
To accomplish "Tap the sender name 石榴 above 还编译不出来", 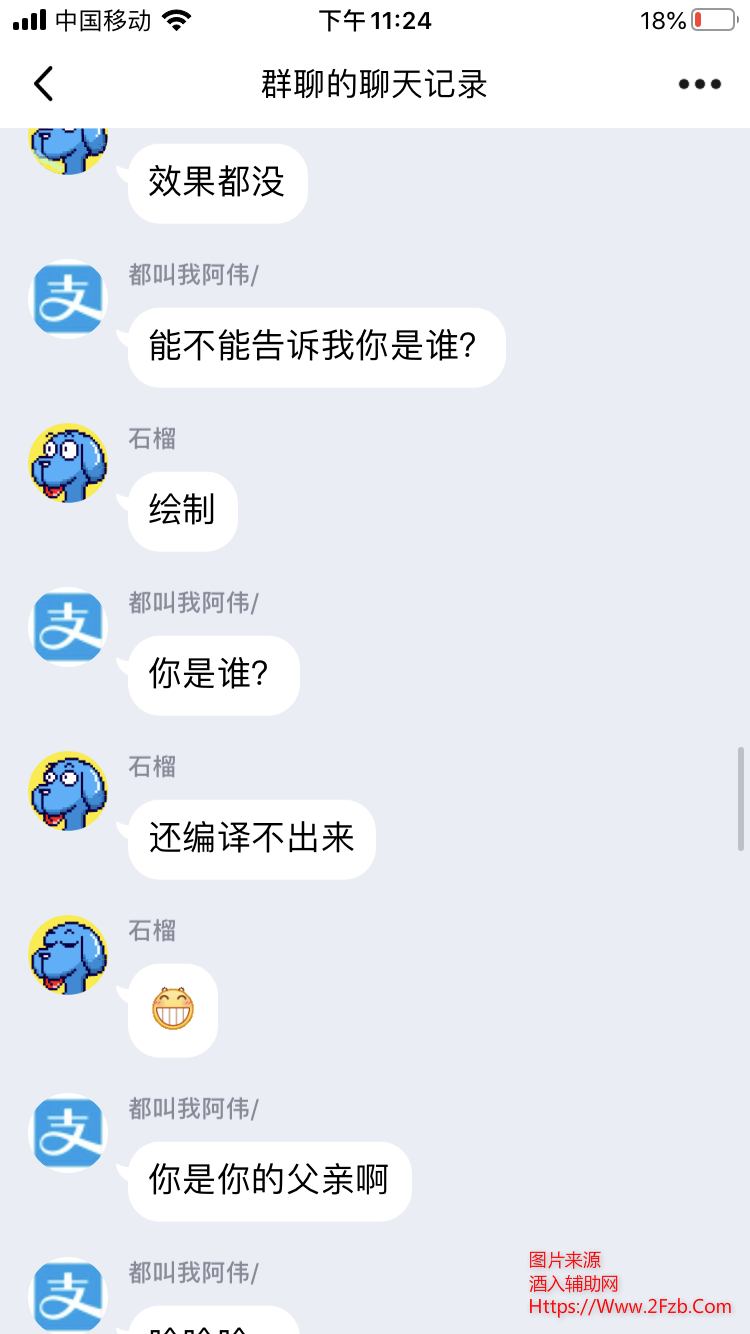I will coord(151,767).
